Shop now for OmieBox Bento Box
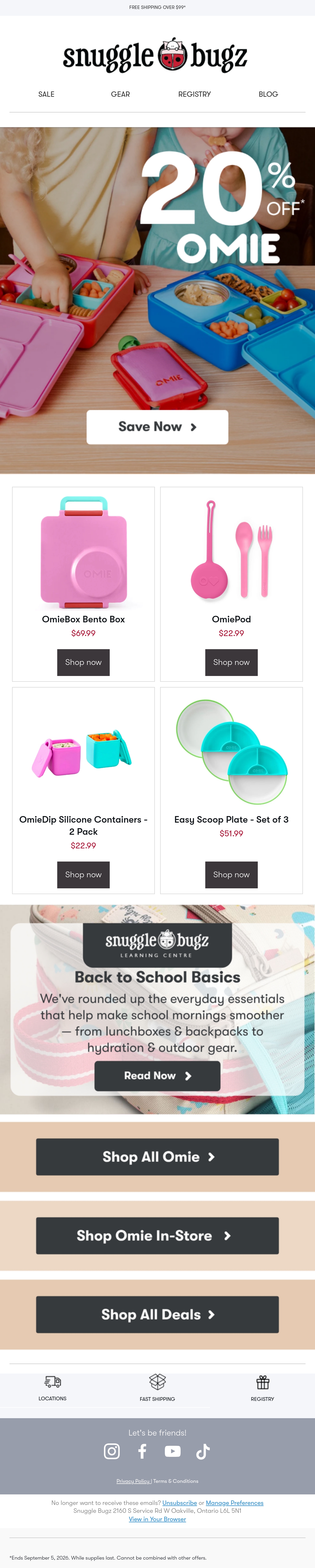This screenshot has width=315, height=1568. [83, 662]
